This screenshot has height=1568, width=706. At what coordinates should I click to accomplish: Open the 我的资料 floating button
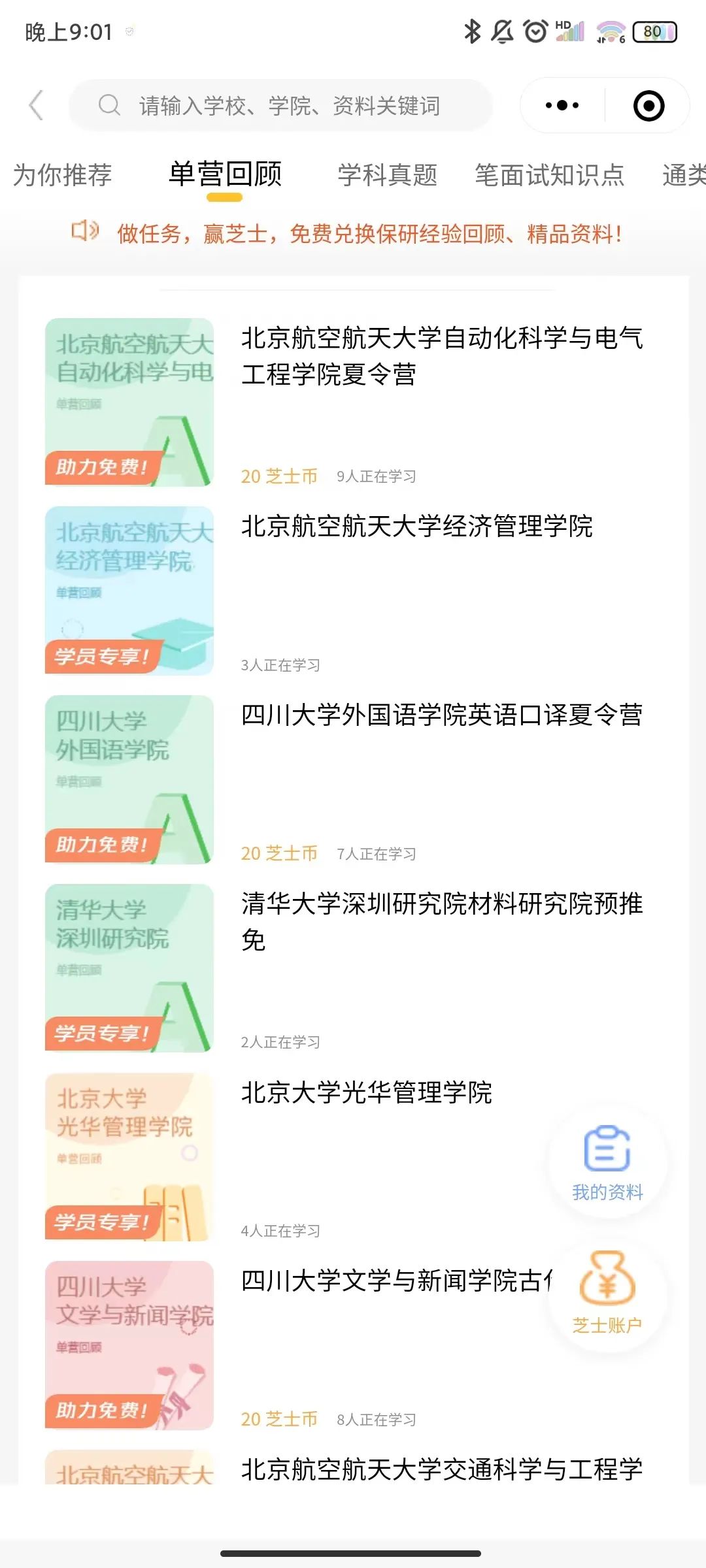(607, 1162)
